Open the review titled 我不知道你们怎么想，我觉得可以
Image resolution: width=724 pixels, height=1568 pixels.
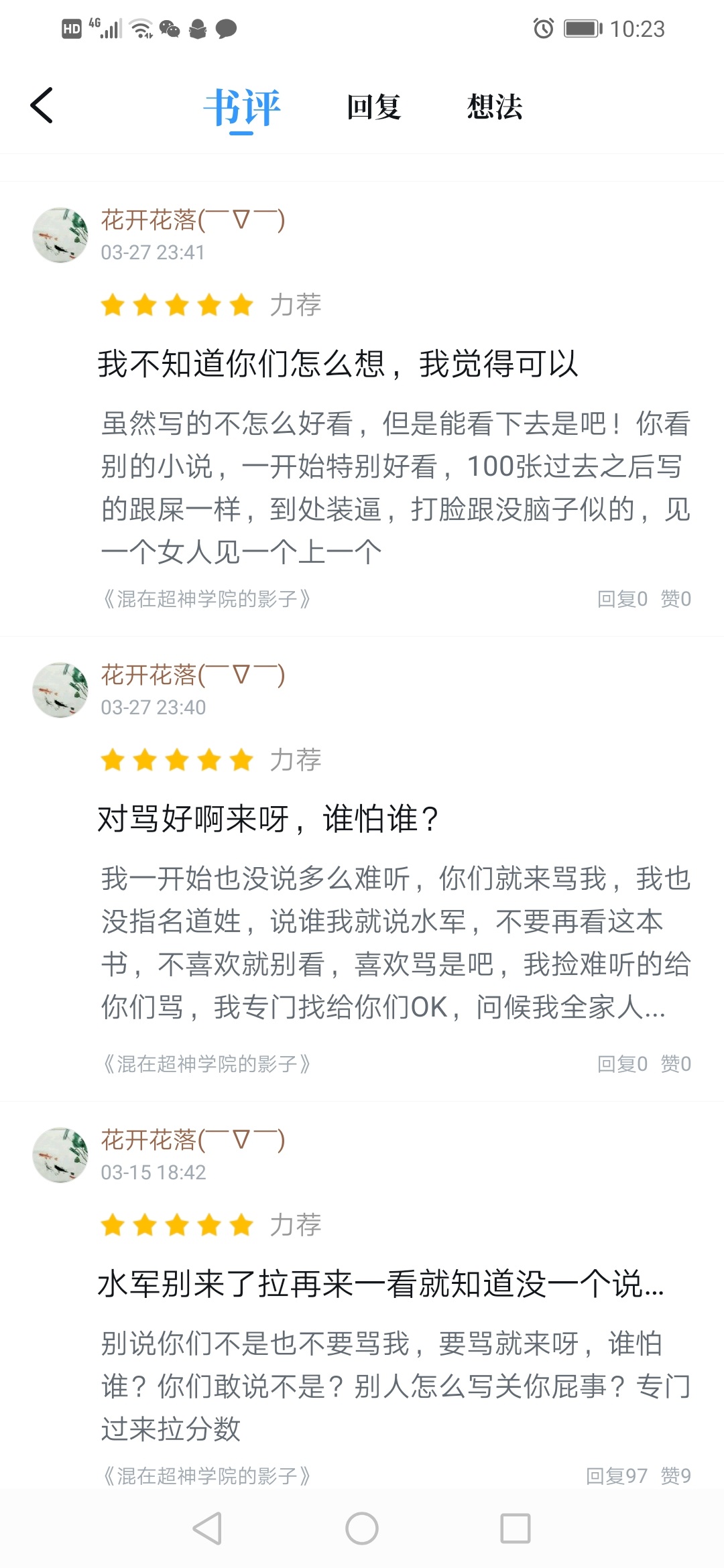click(x=338, y=364)
